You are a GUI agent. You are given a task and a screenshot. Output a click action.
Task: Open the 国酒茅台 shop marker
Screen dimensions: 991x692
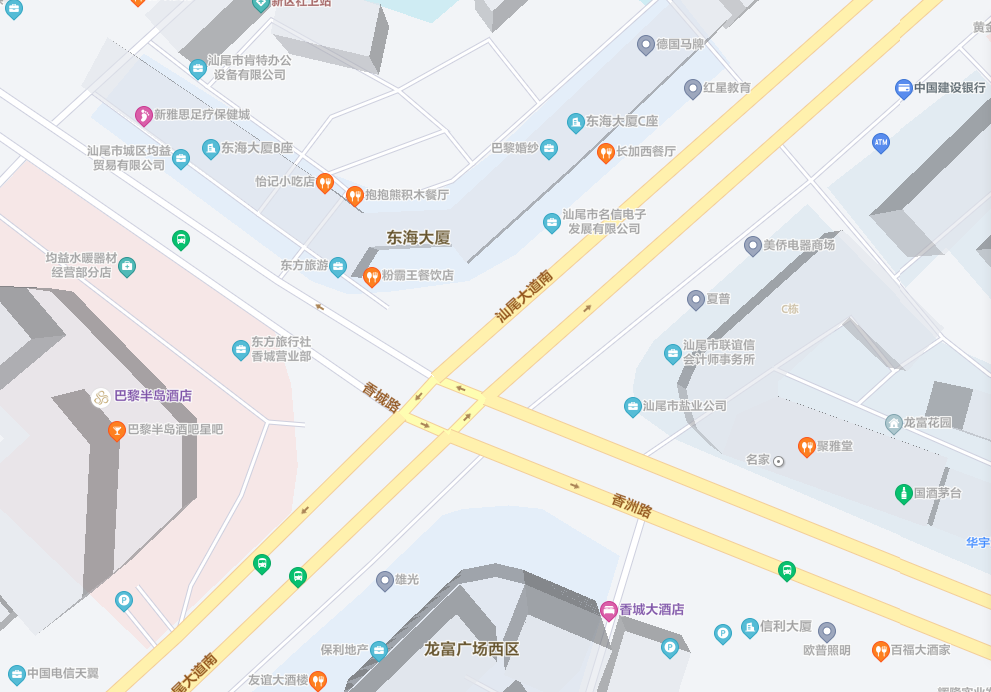point(903,493)
